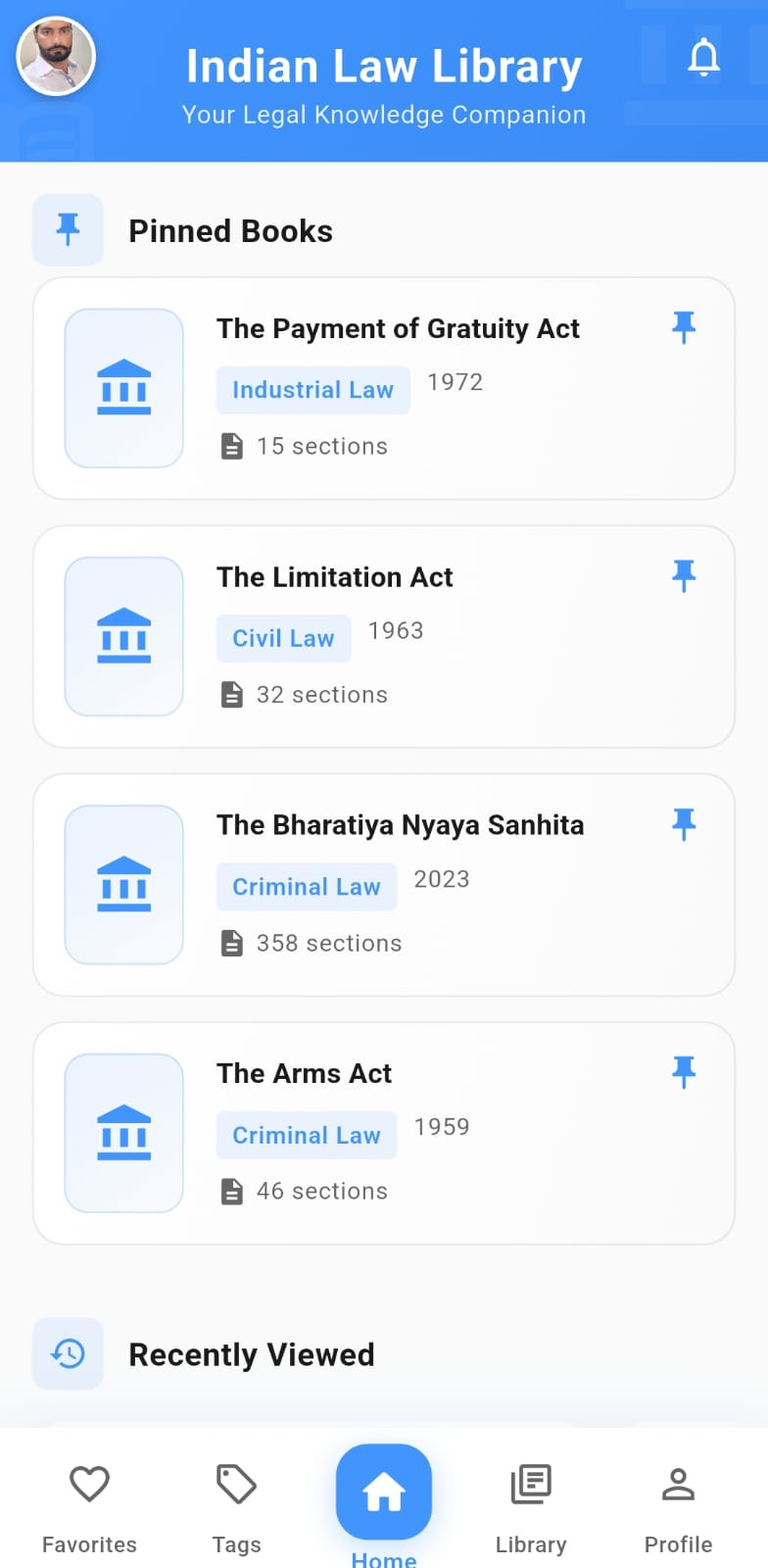Tap the bank icon for The Limitation Act
The width and height of the screenshot is (768, 1568).
[x=122, y=636]
